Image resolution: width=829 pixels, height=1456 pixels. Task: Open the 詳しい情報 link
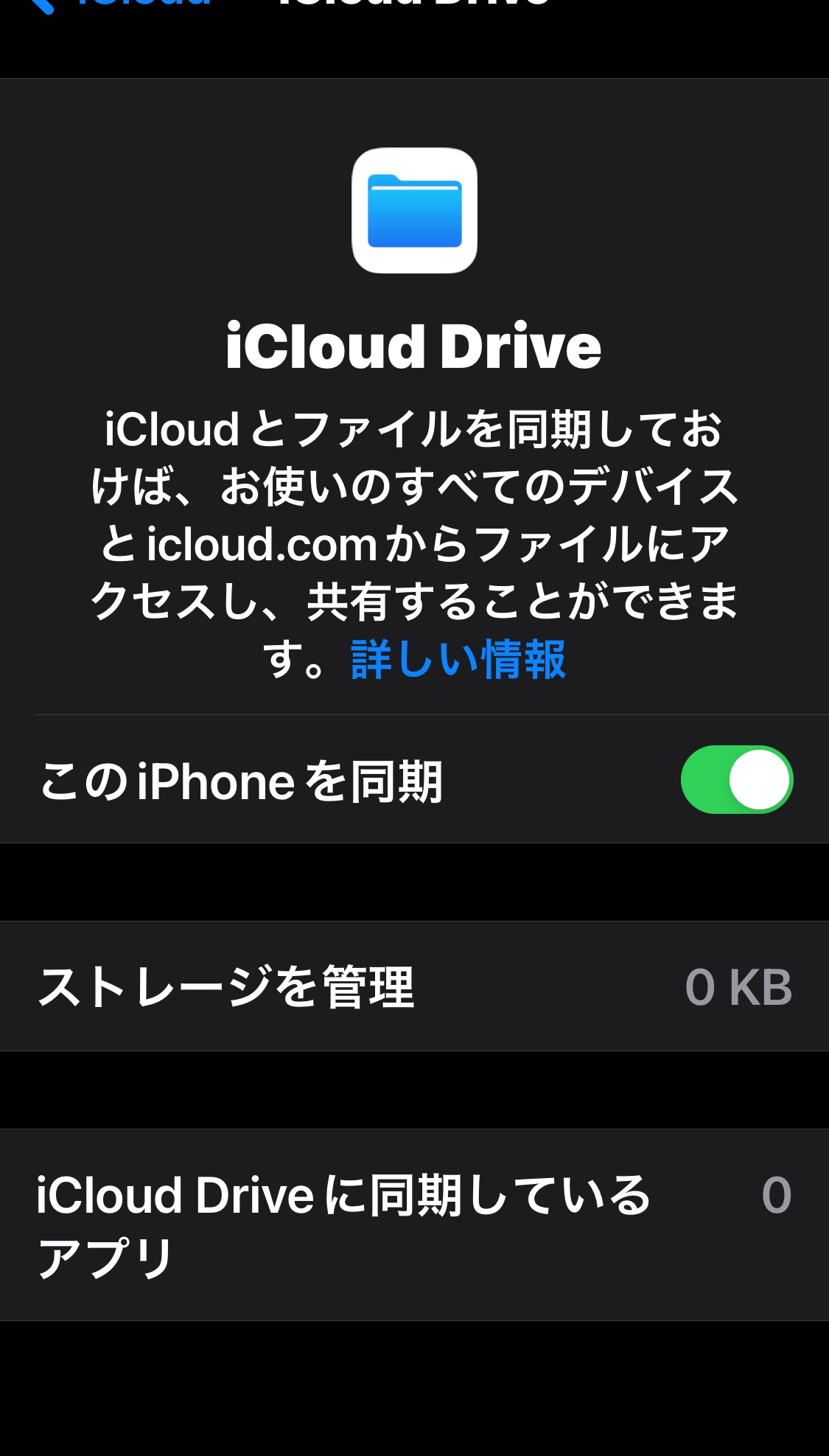point(458,660)
